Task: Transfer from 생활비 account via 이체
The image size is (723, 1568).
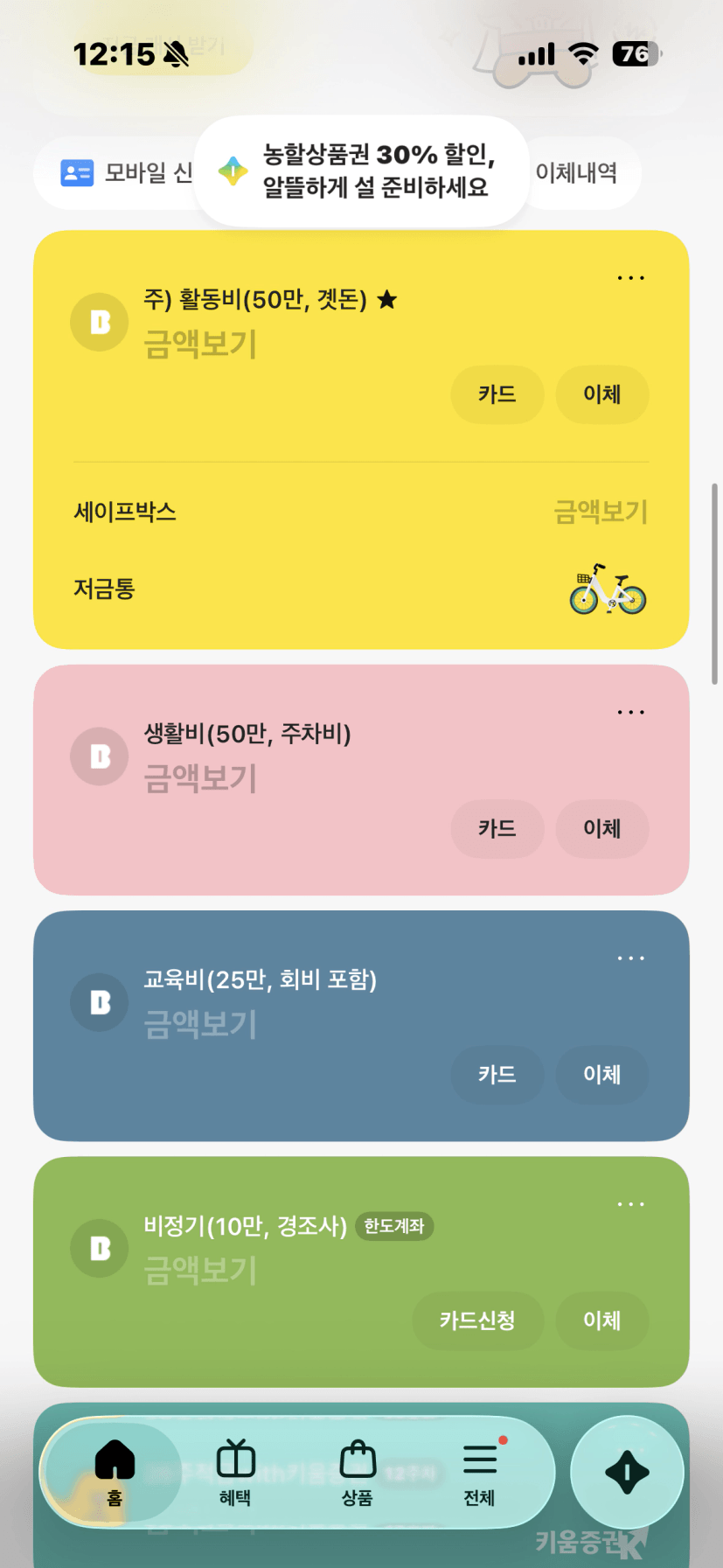Action: [601, 828]
